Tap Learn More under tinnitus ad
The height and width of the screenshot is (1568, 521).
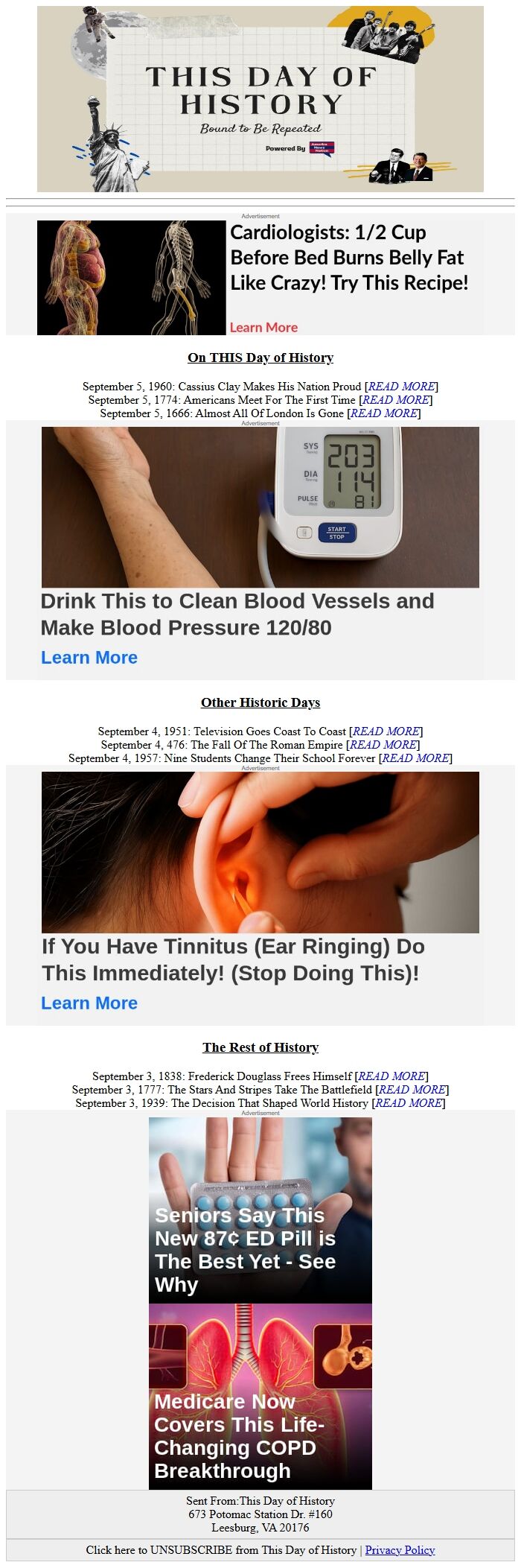[x=89, y=1003]
